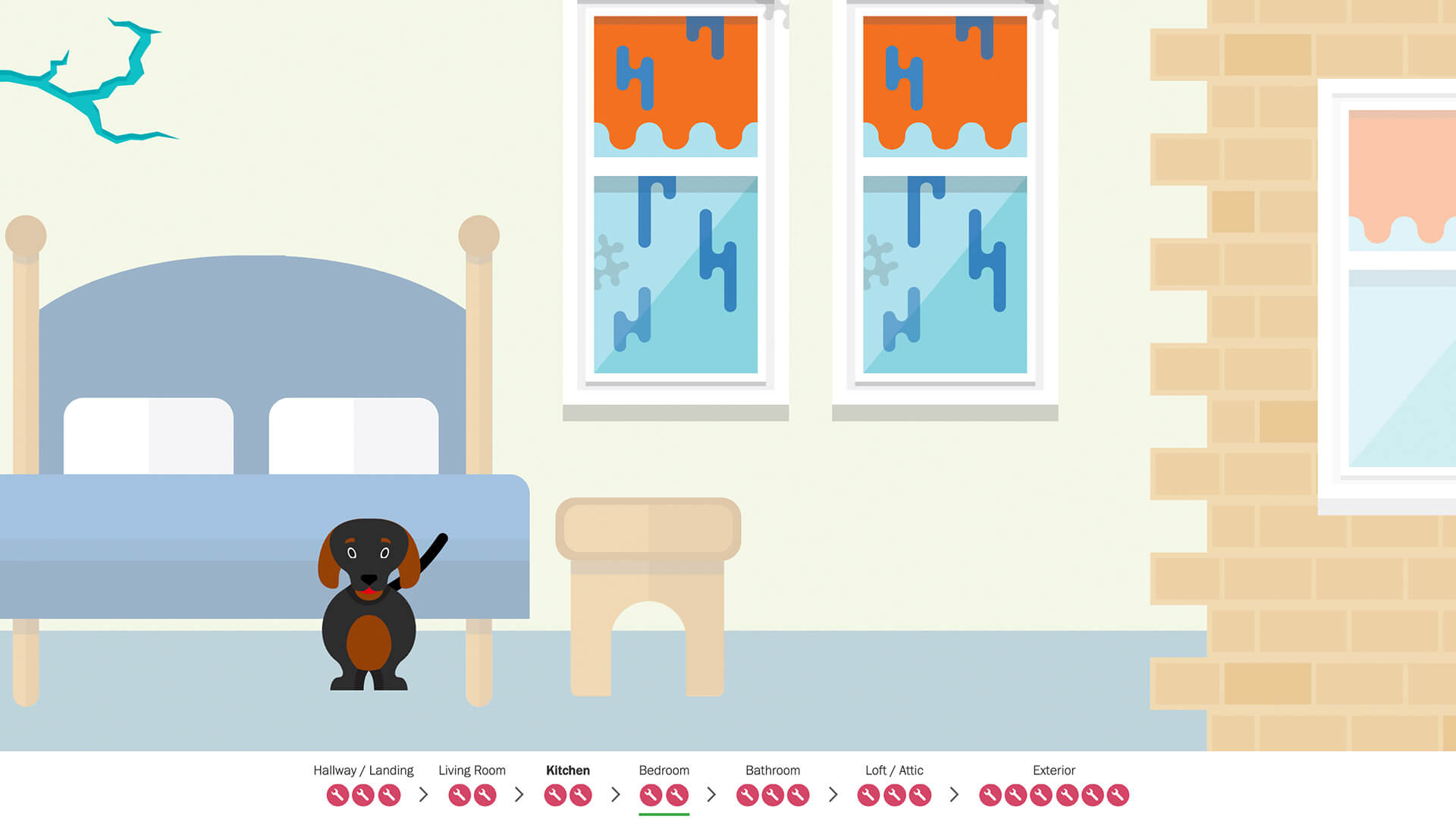Viewport: 1456px width, 819px height.
Task: Switch to the Exterior section
Action: 1053,770
